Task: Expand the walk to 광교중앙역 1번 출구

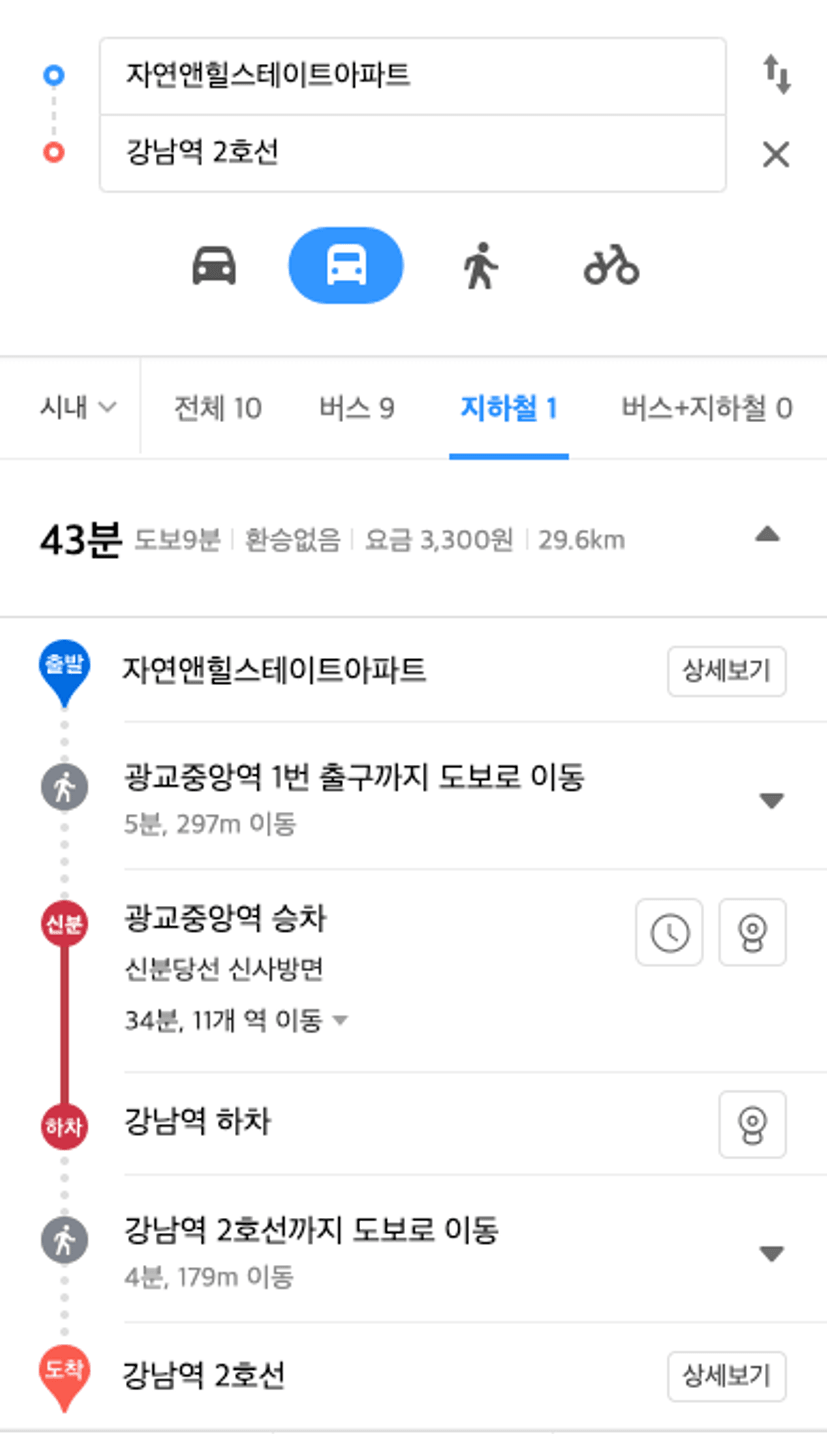Action: click(x=771, y=800)
